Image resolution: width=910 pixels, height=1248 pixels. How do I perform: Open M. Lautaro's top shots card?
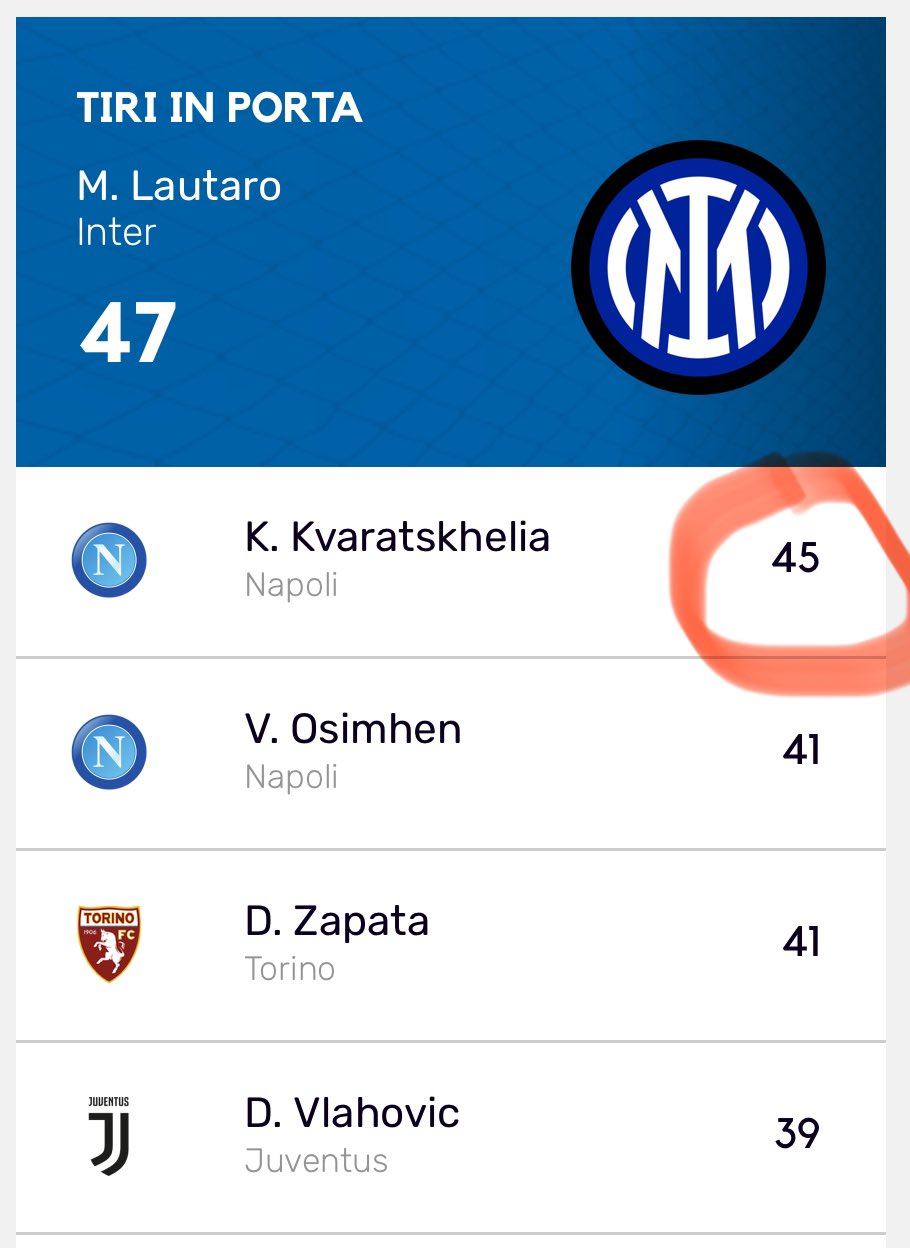pos(450,242)
